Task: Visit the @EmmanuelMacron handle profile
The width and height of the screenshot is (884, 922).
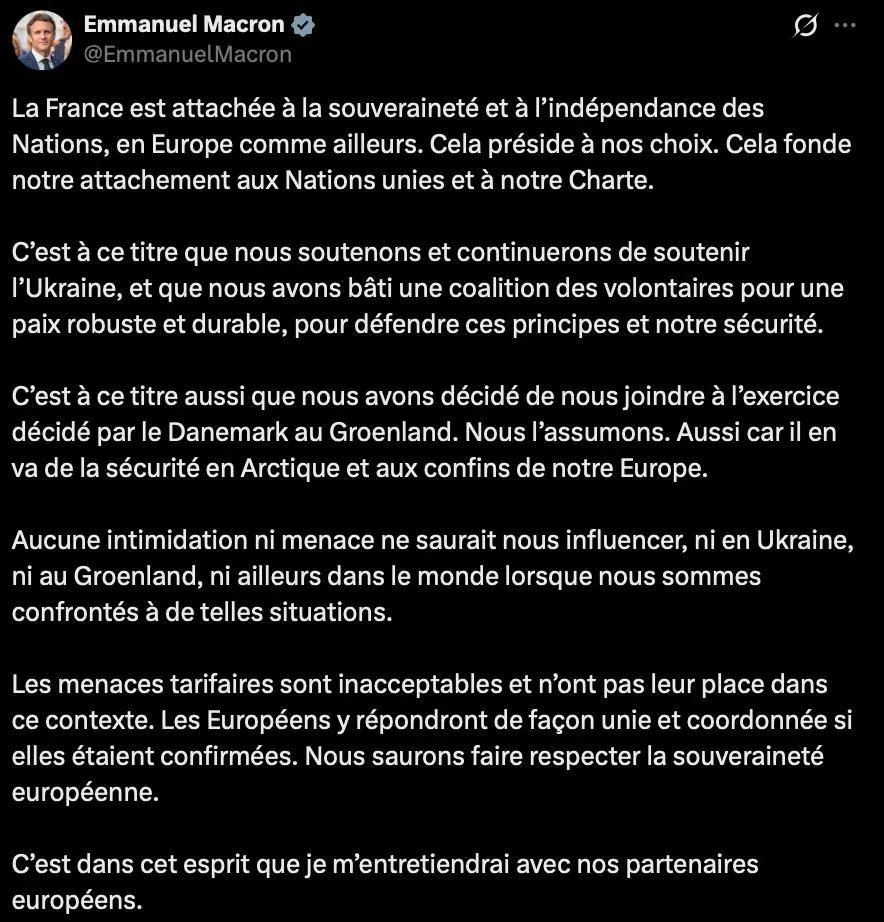Action: [187, 55]
